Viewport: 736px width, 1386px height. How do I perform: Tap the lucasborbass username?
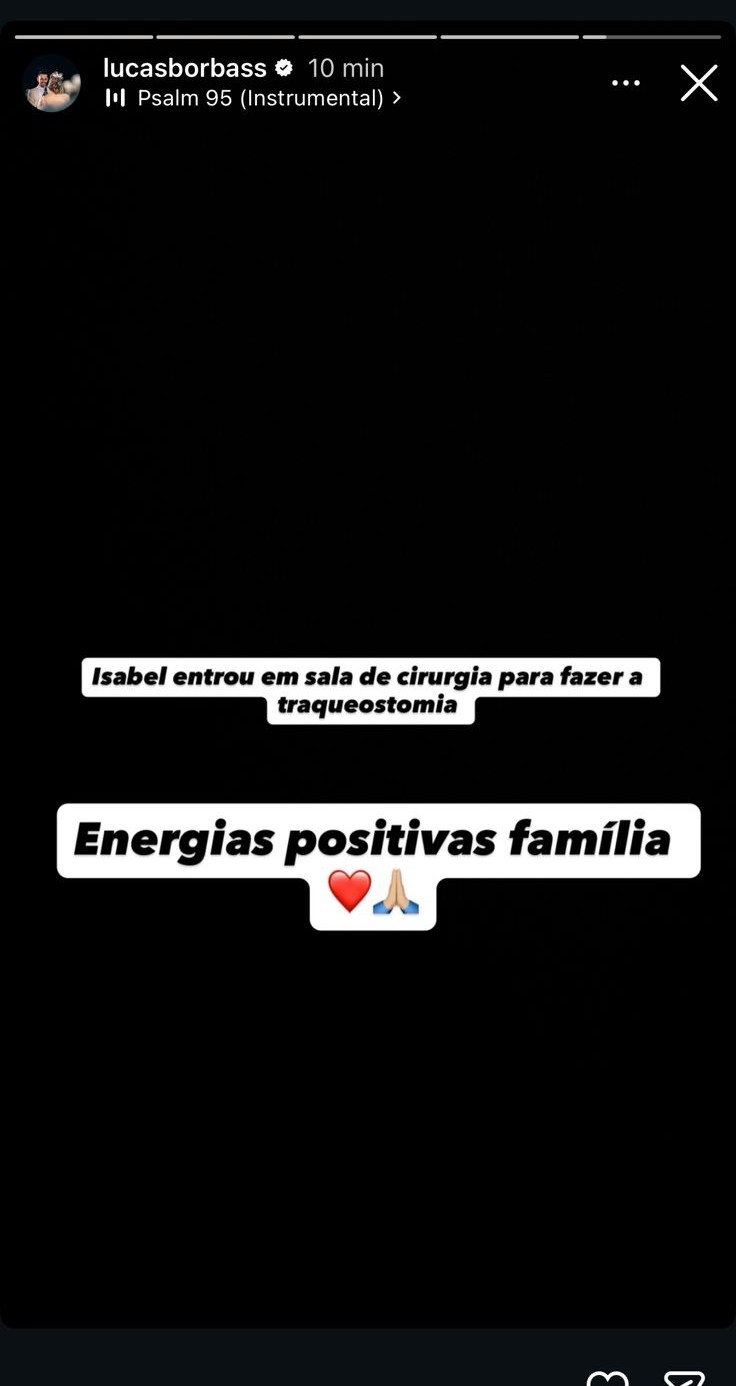pyautogui.click(x=185, y=68)
